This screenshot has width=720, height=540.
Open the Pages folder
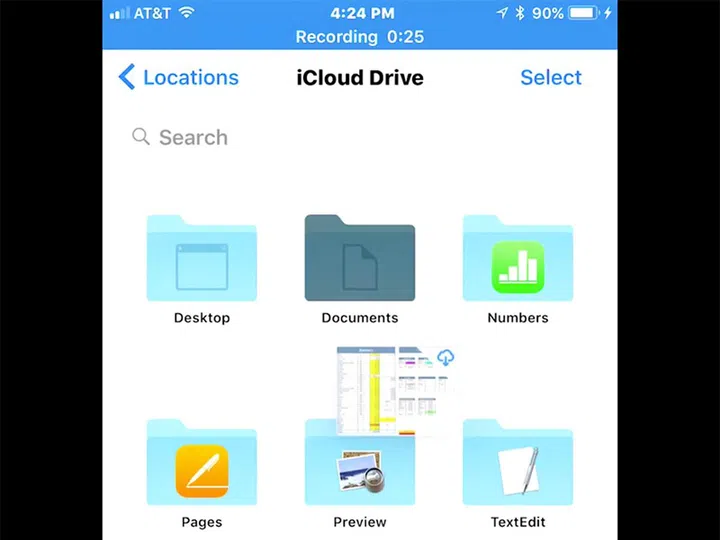point(202,467)
